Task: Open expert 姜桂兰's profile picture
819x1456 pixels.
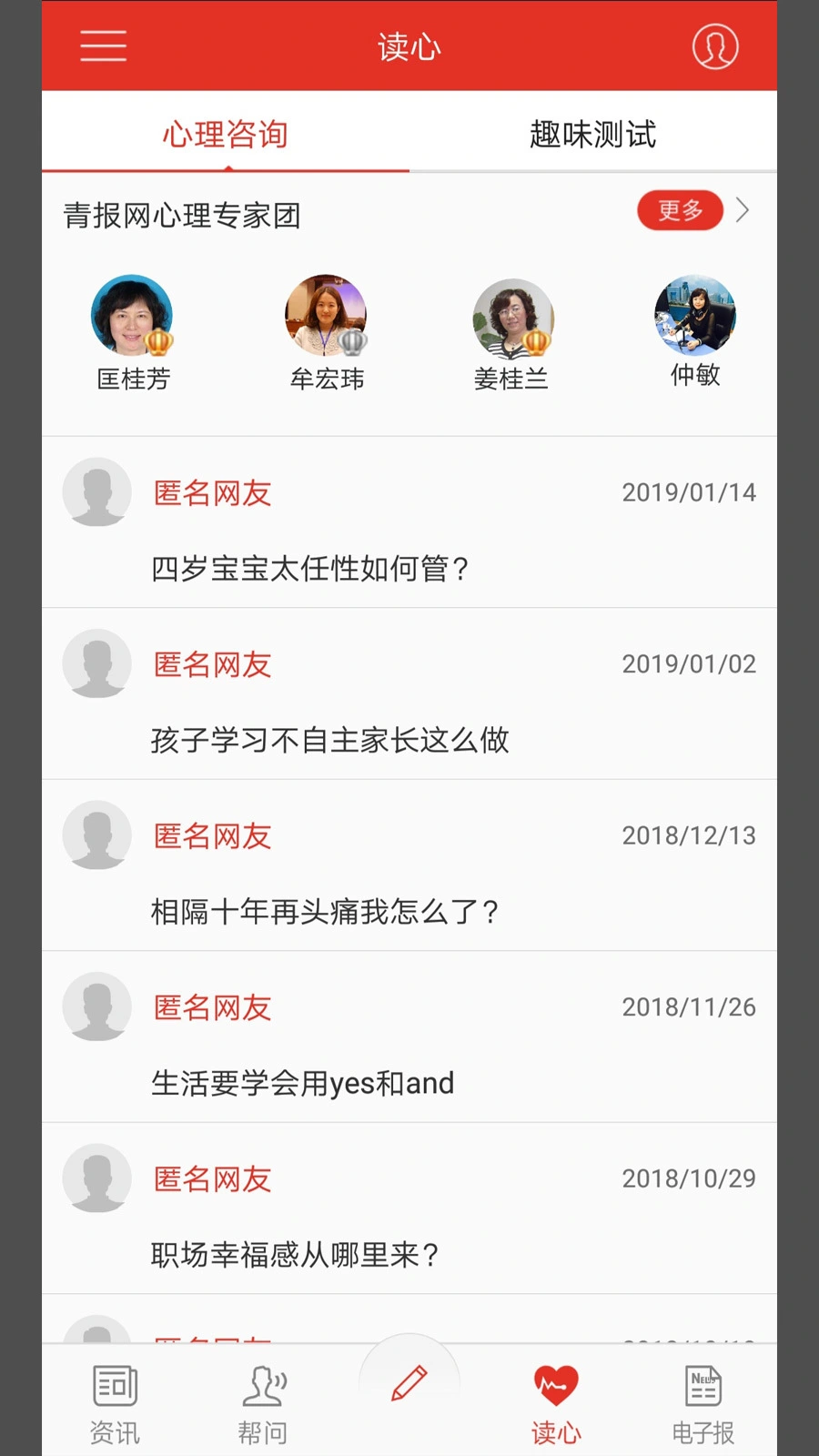Action: click(x=512, y=317)
